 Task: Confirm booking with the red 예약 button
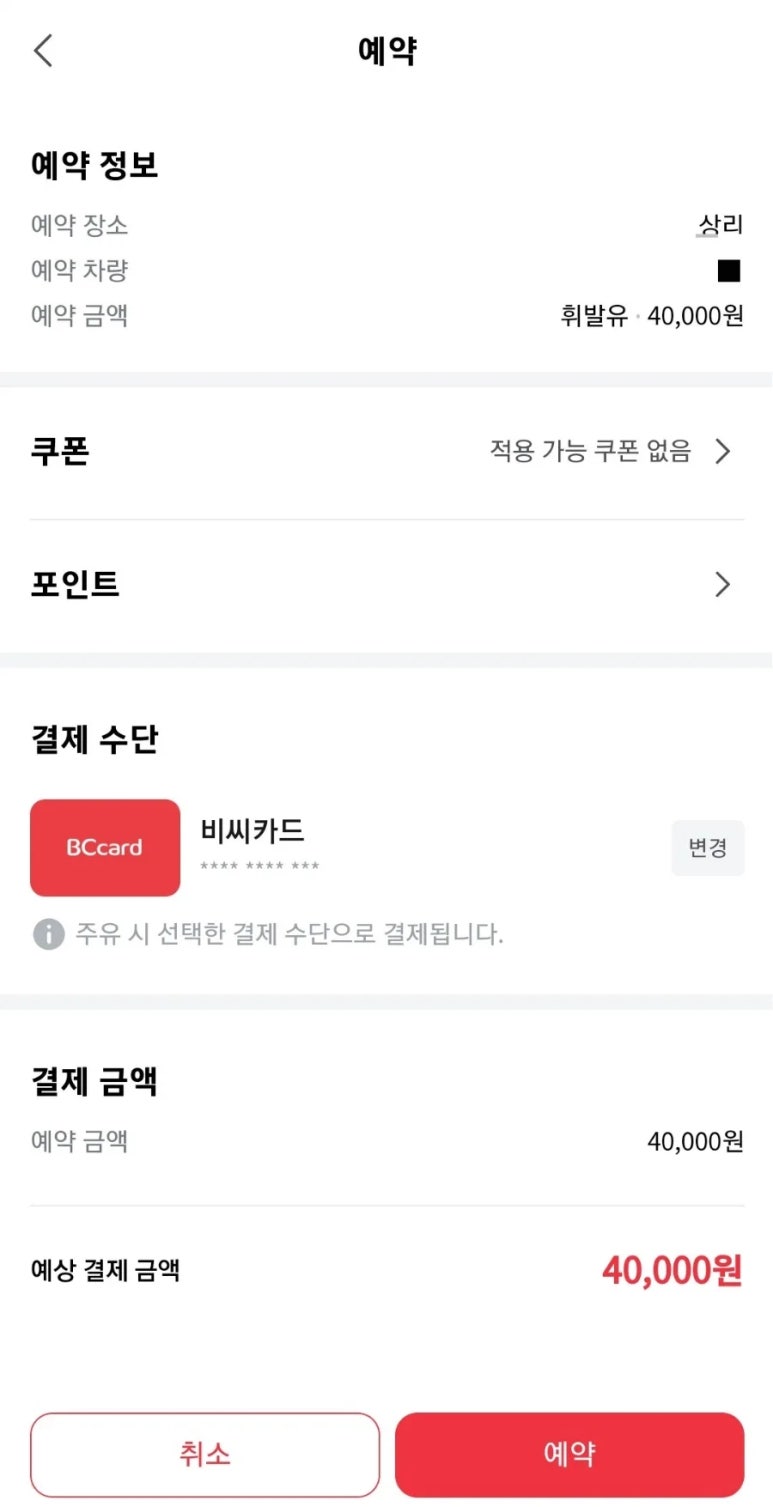click(569, 1454)
